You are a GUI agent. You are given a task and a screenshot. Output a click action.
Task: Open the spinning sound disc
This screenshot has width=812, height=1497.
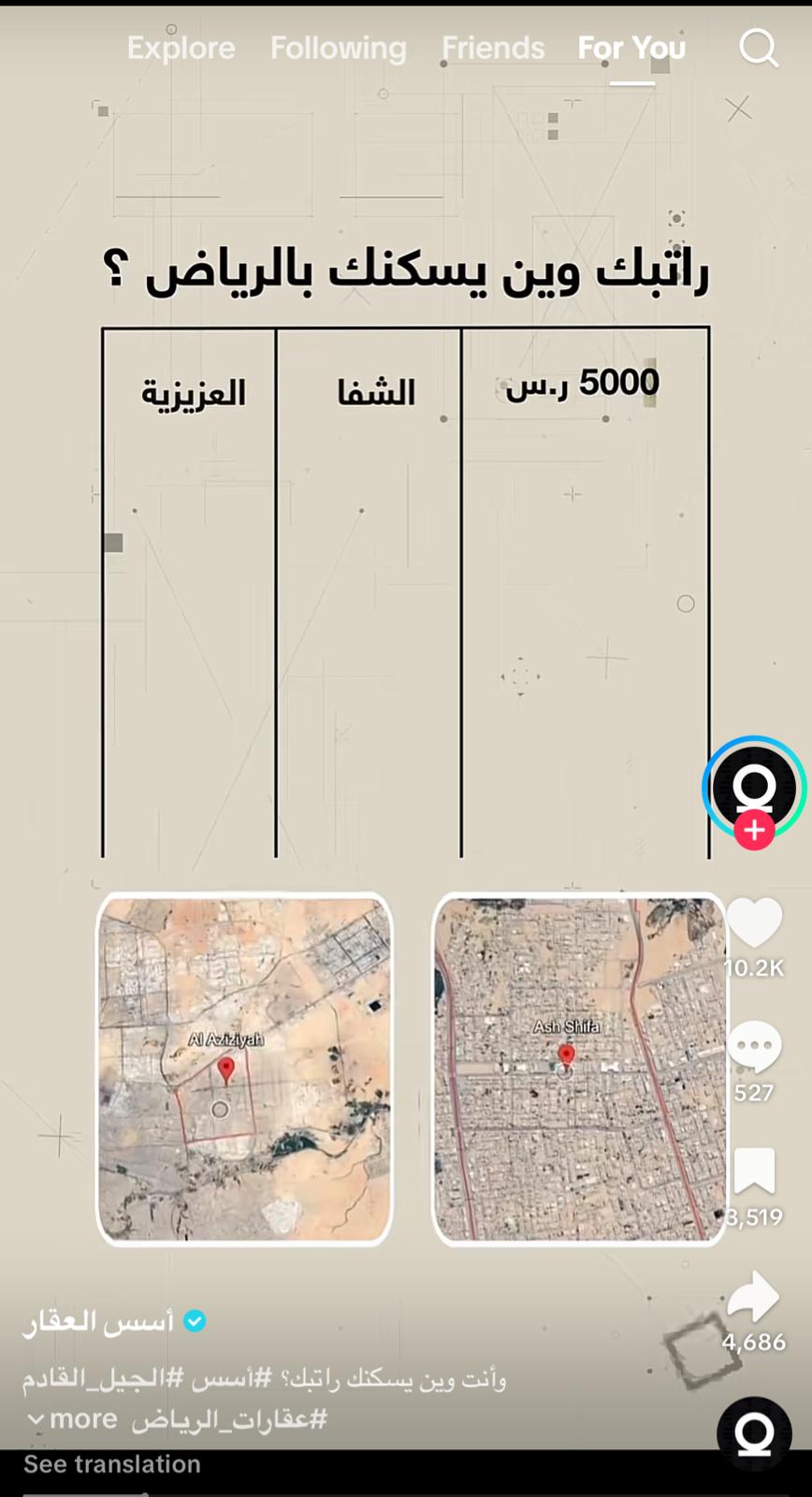click(x=754, y=1433)
